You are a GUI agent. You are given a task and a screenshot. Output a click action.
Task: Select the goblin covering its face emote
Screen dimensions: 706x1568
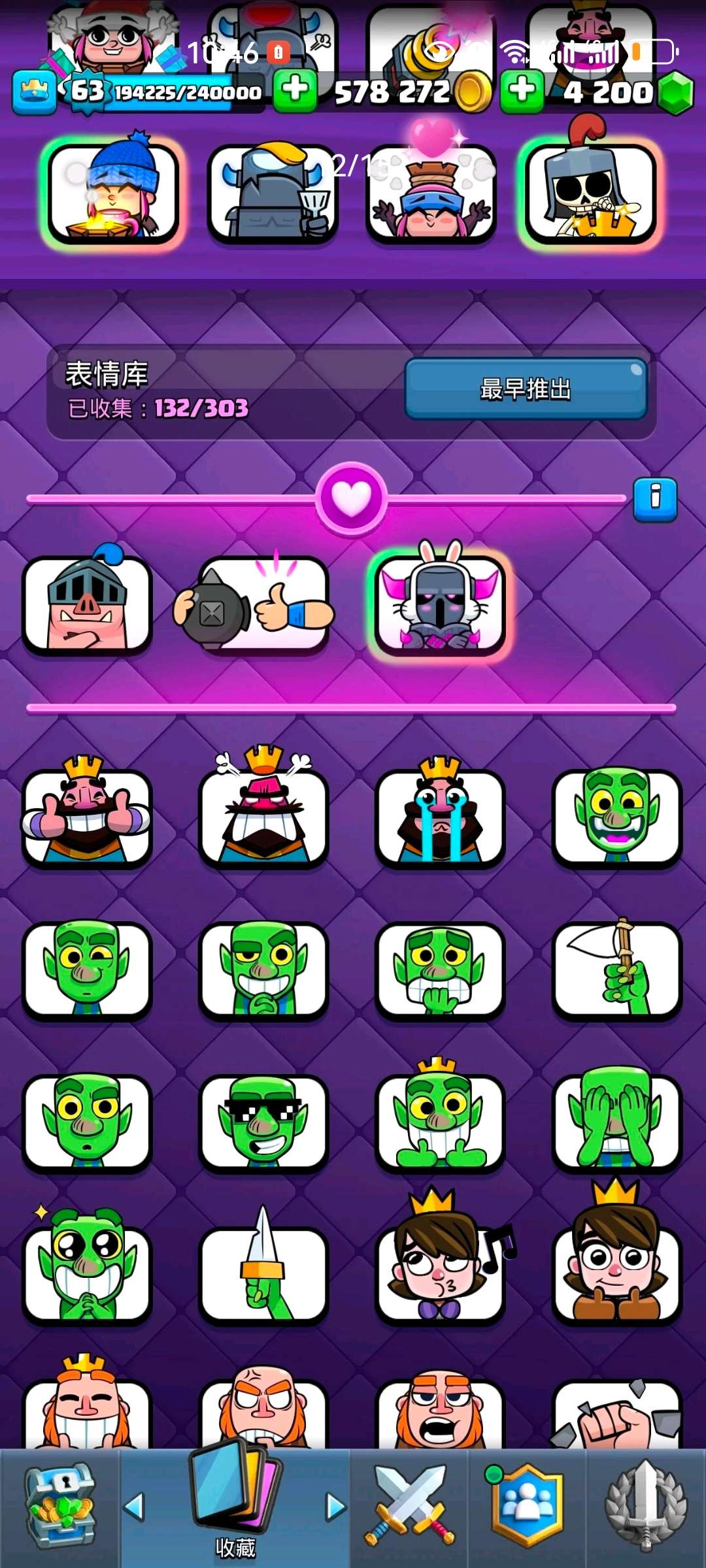click(x=616, y=1121)
